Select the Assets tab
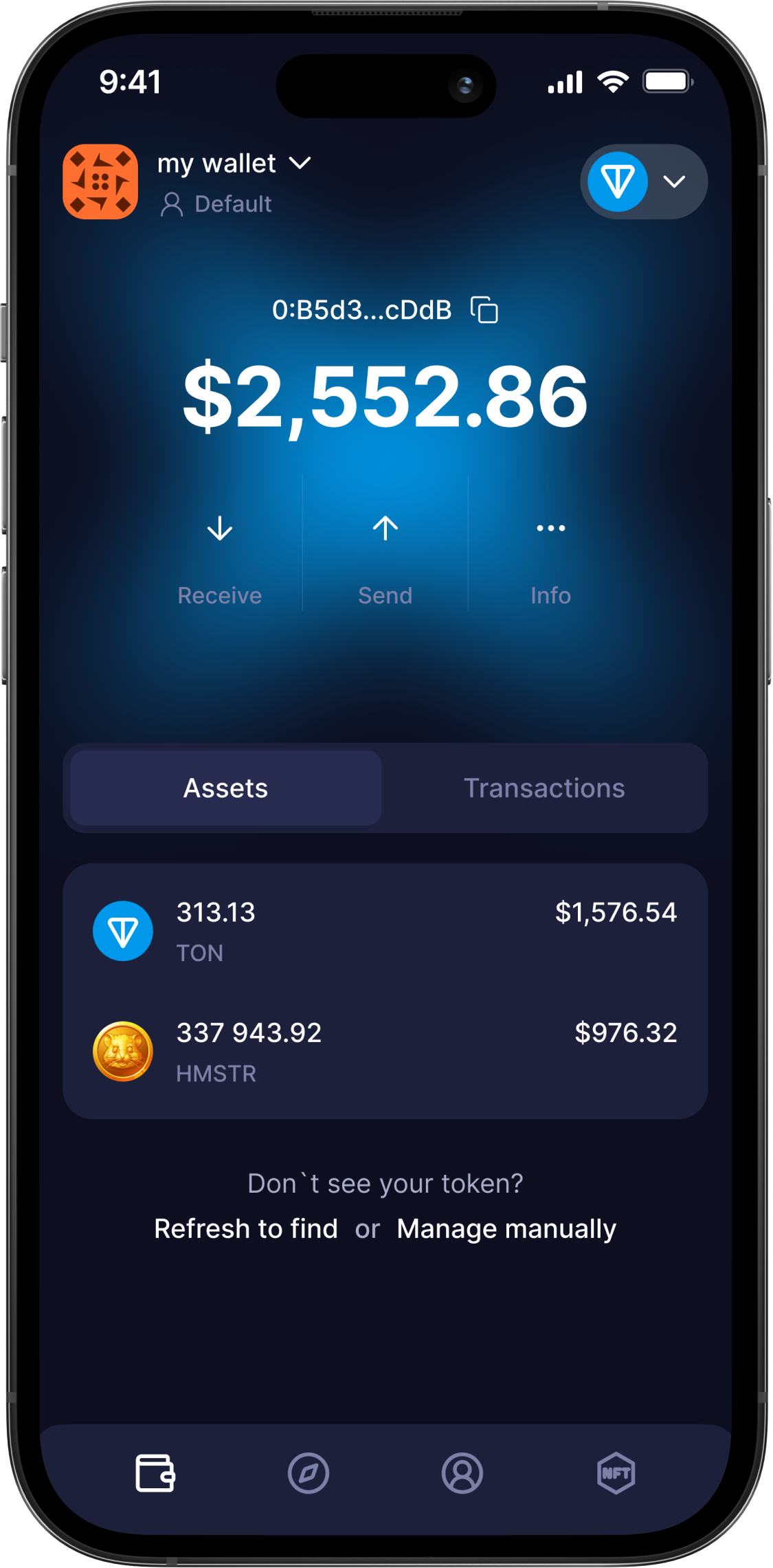 pos(226,788)
